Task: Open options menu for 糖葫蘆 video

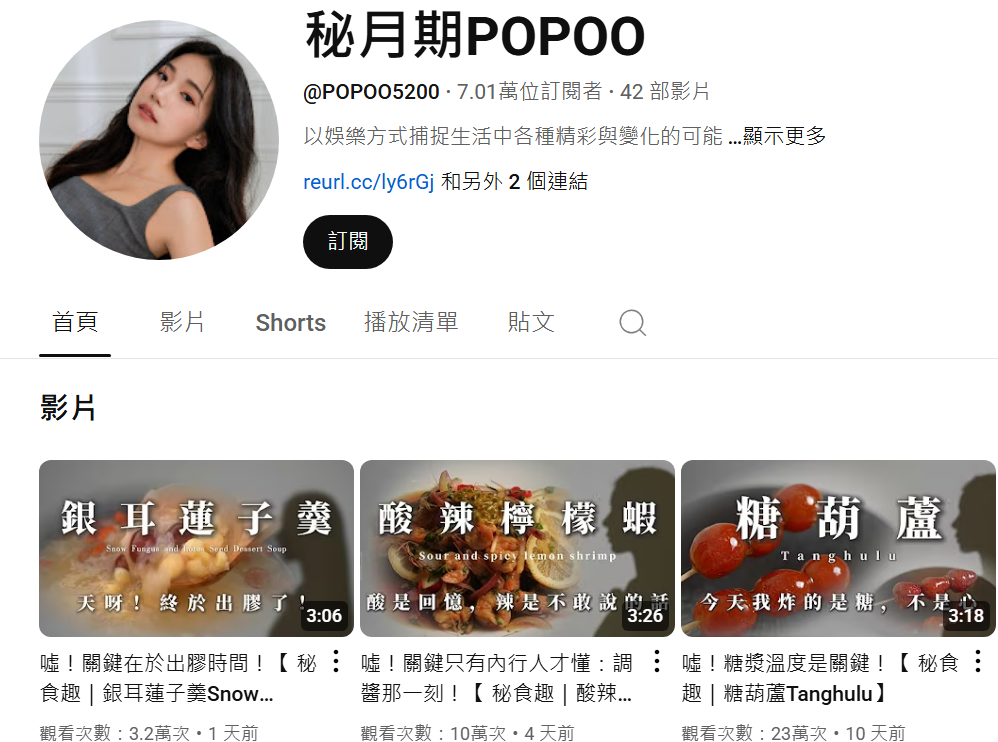Action: pos(978,662)
